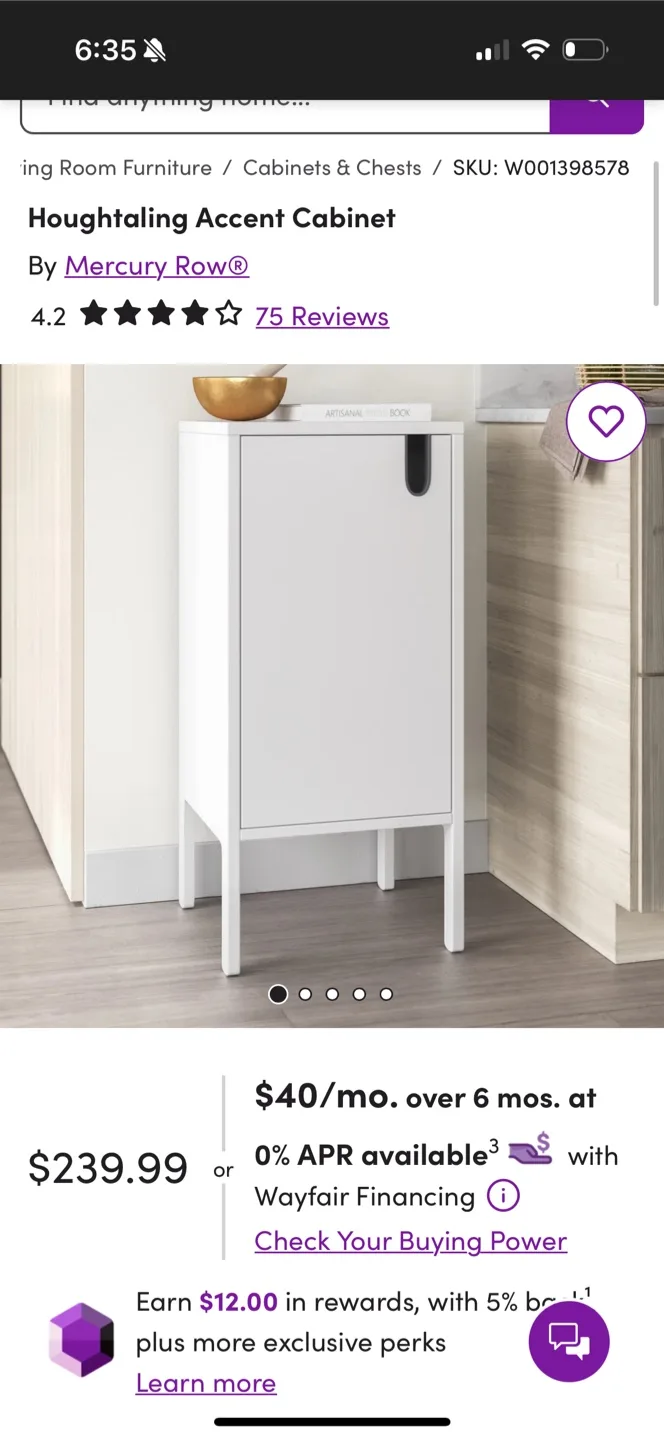Open the live chat bubble
The image size is (664, 1440).
569,1341
